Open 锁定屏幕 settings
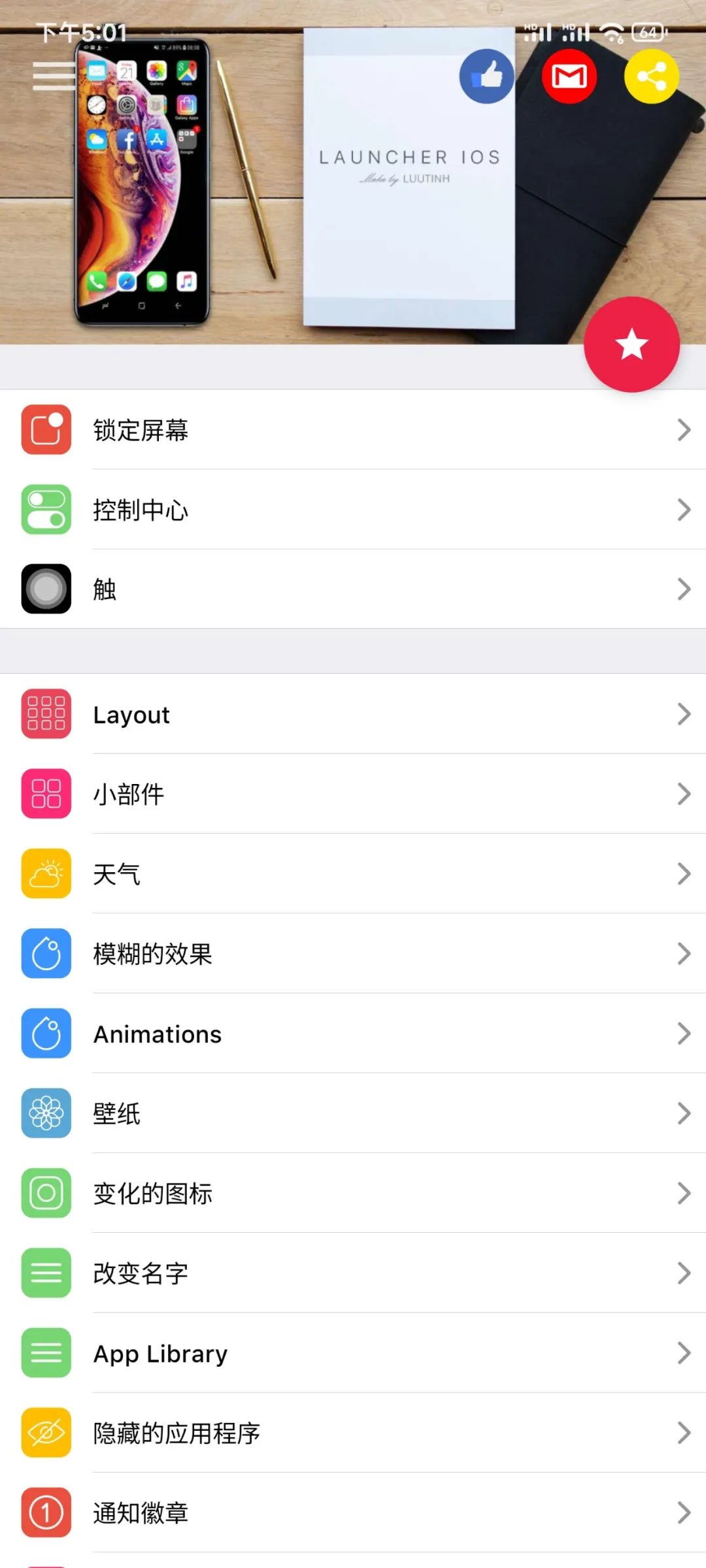This screenshot has height=1568, width=706. point(353,430)
